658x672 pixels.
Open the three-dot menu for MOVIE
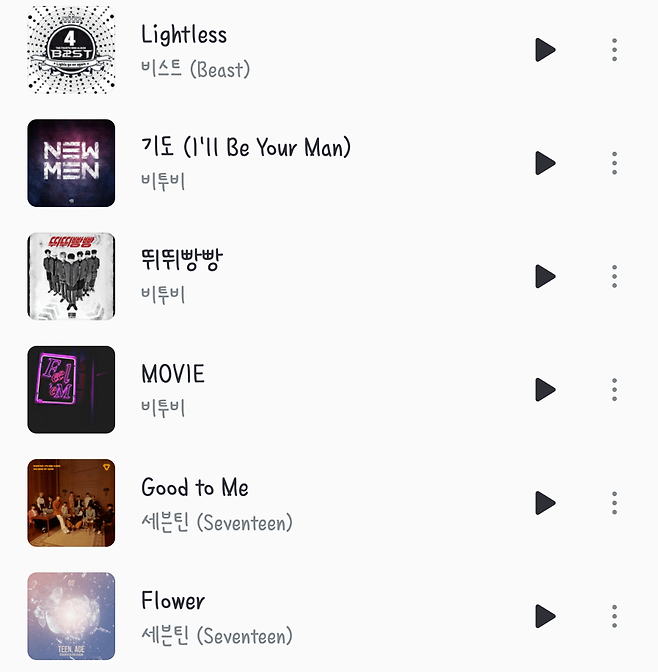point(614,389)
